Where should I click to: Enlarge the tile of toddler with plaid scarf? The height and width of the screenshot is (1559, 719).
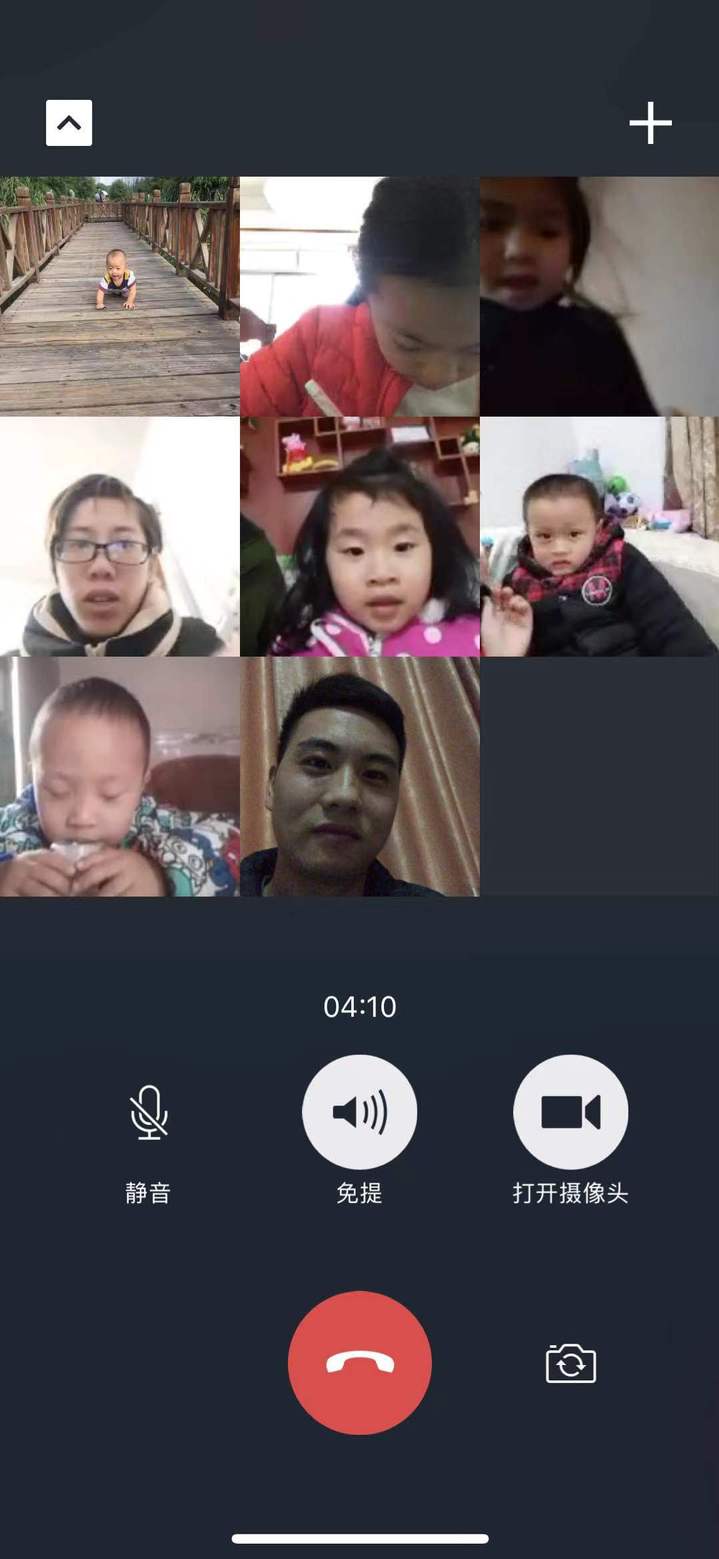tap(599, 536)
